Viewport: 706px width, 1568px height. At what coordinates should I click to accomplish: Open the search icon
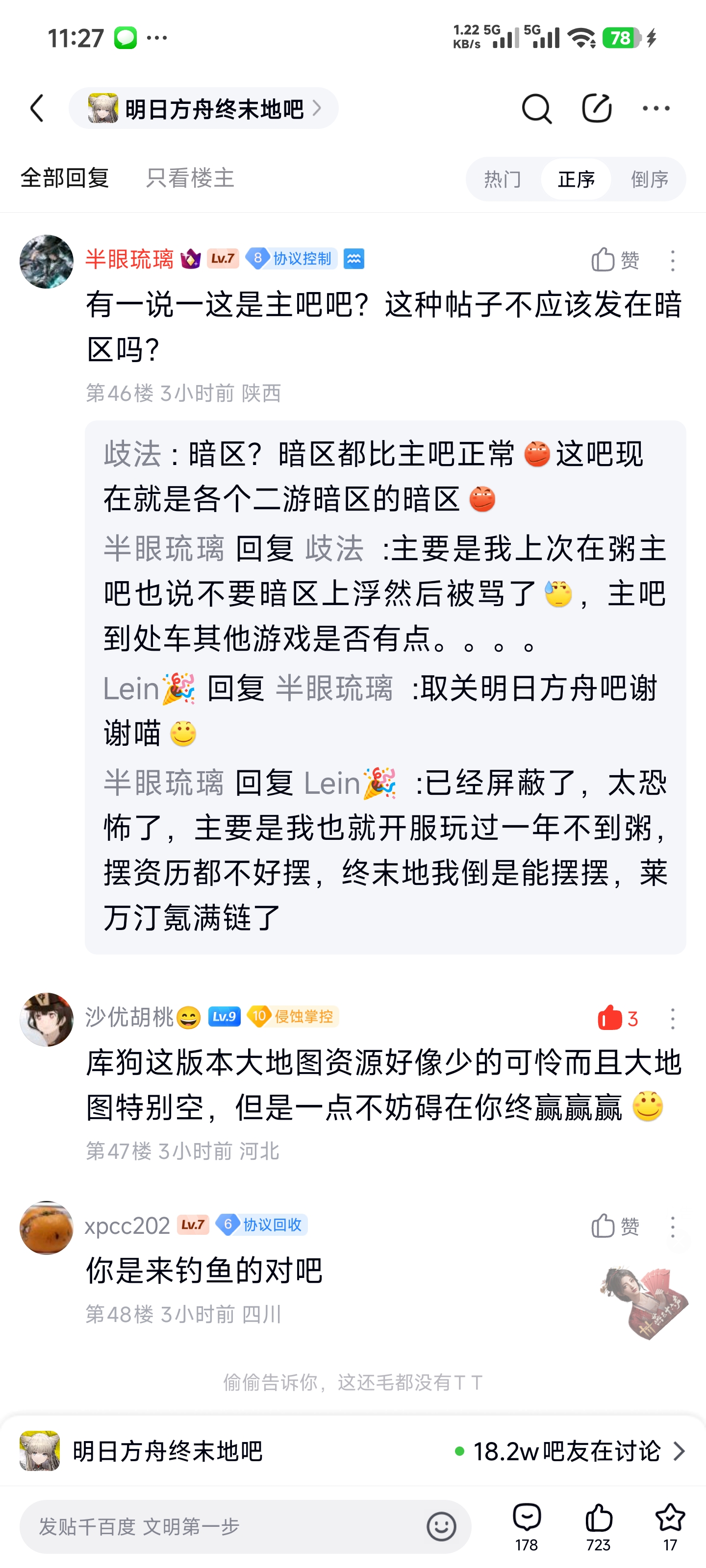point(537,108)
